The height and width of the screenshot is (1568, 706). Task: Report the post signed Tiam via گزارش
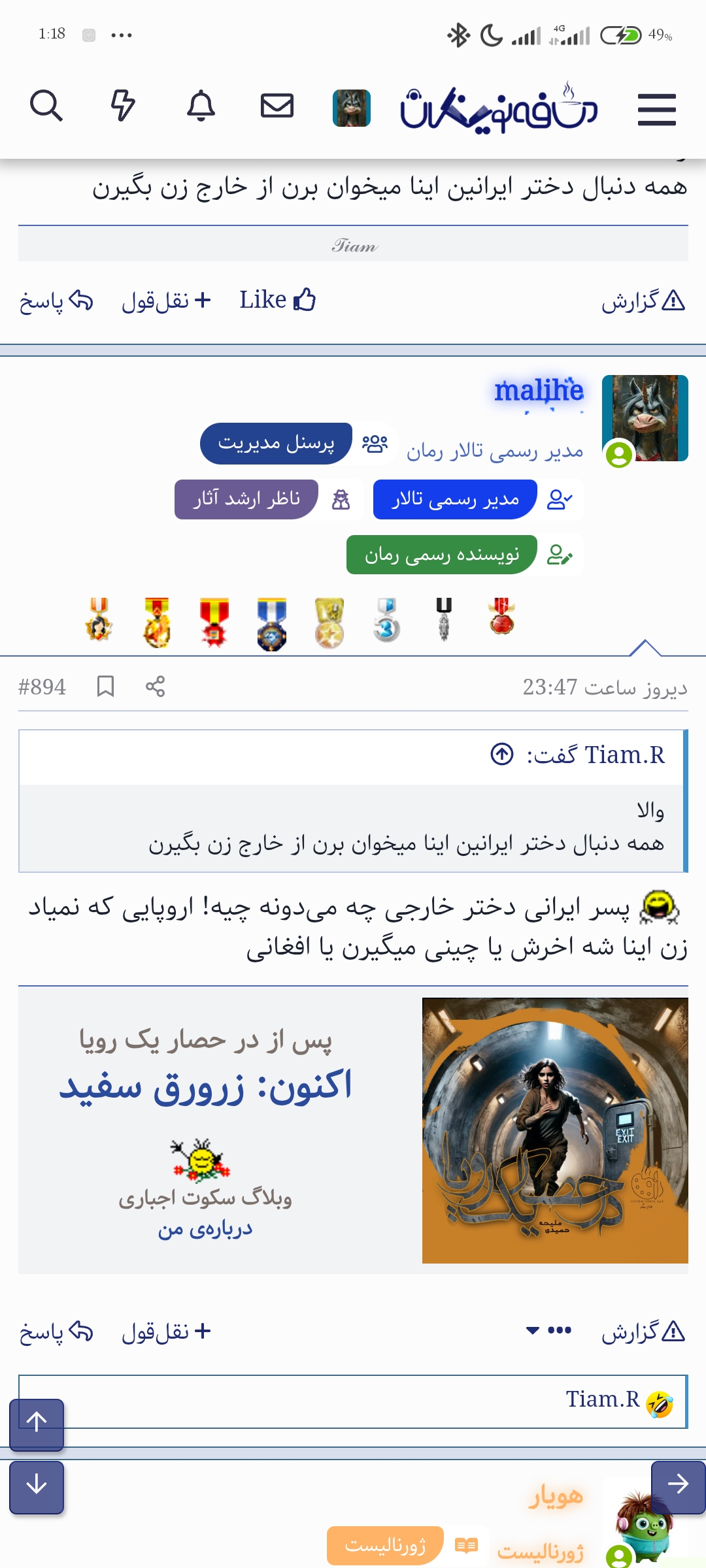pyautogui.click(x=643, y=301)
